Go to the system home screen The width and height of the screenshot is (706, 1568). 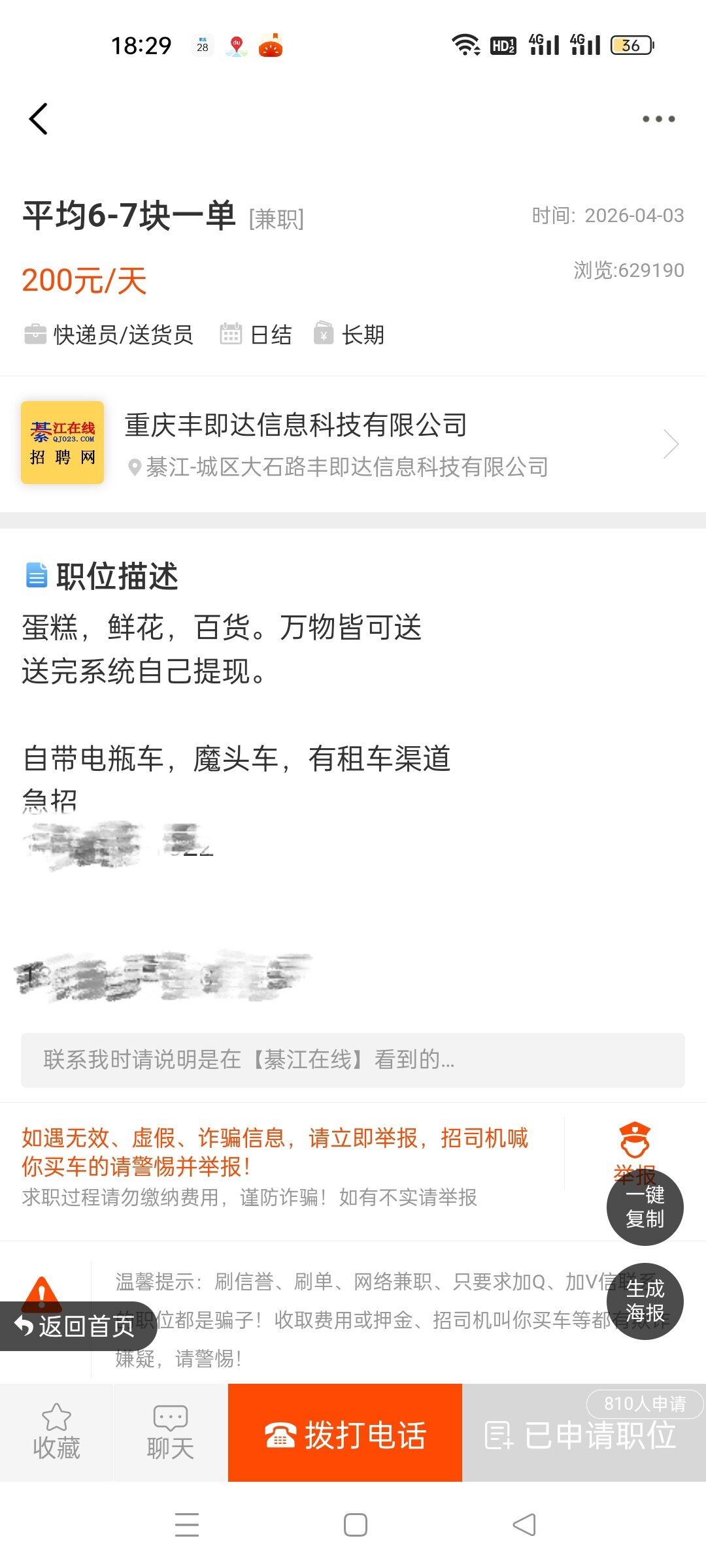click(355, 1525)
